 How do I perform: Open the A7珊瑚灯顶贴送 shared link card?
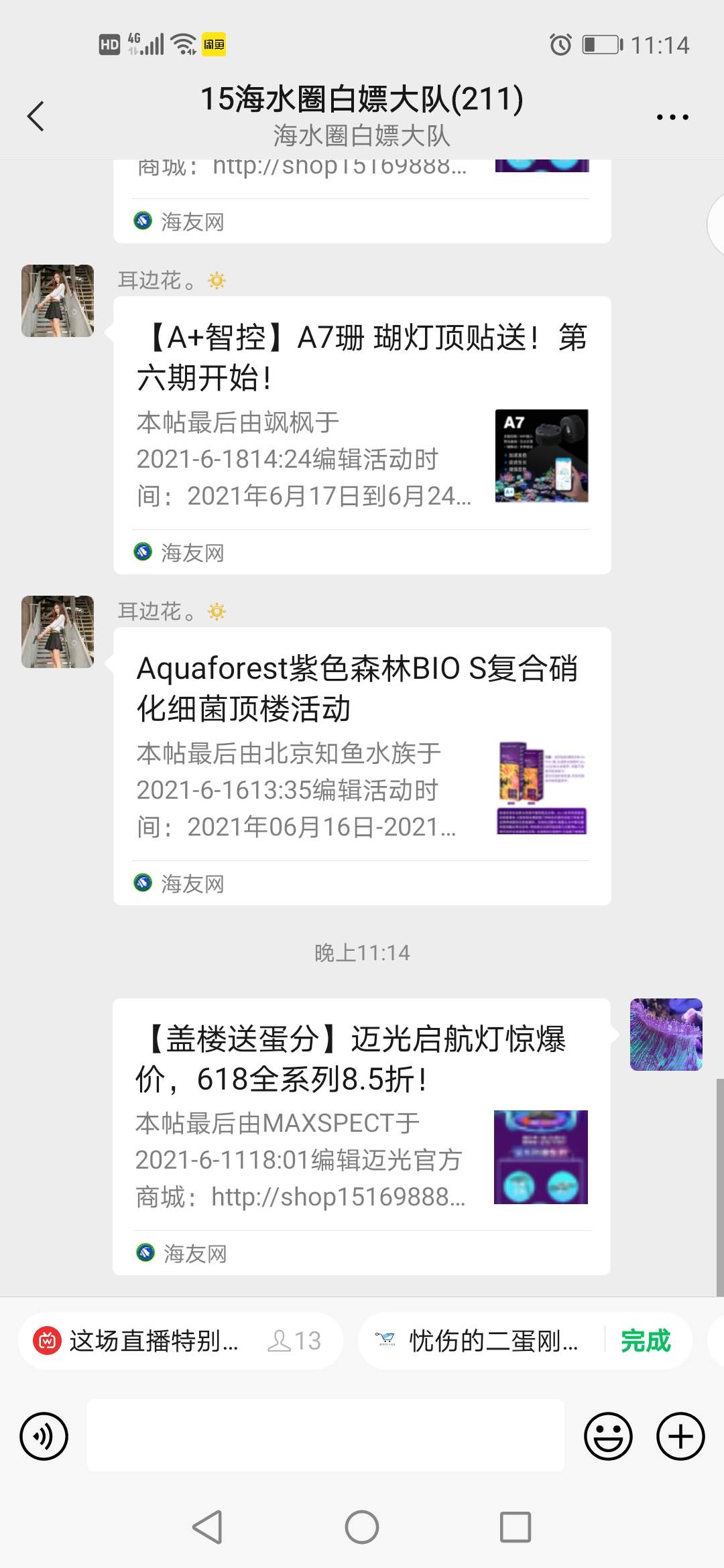point(362,434)
